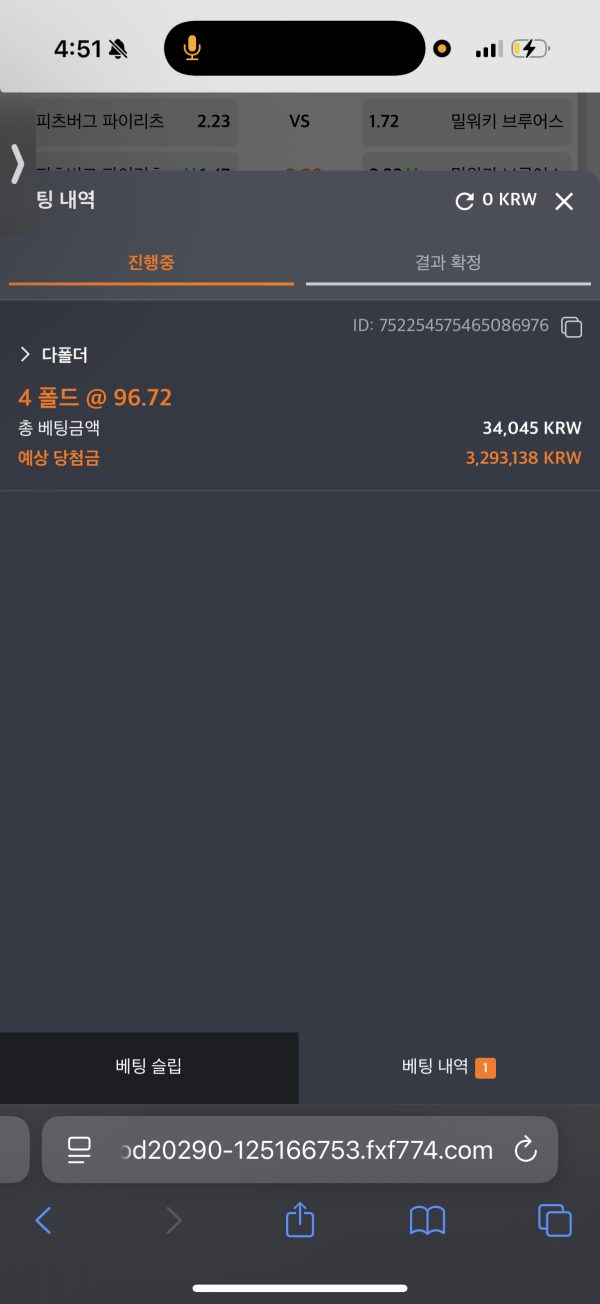The image size is (600, 1304).
Task: Go back in Safari
Action: [43, 1220]
